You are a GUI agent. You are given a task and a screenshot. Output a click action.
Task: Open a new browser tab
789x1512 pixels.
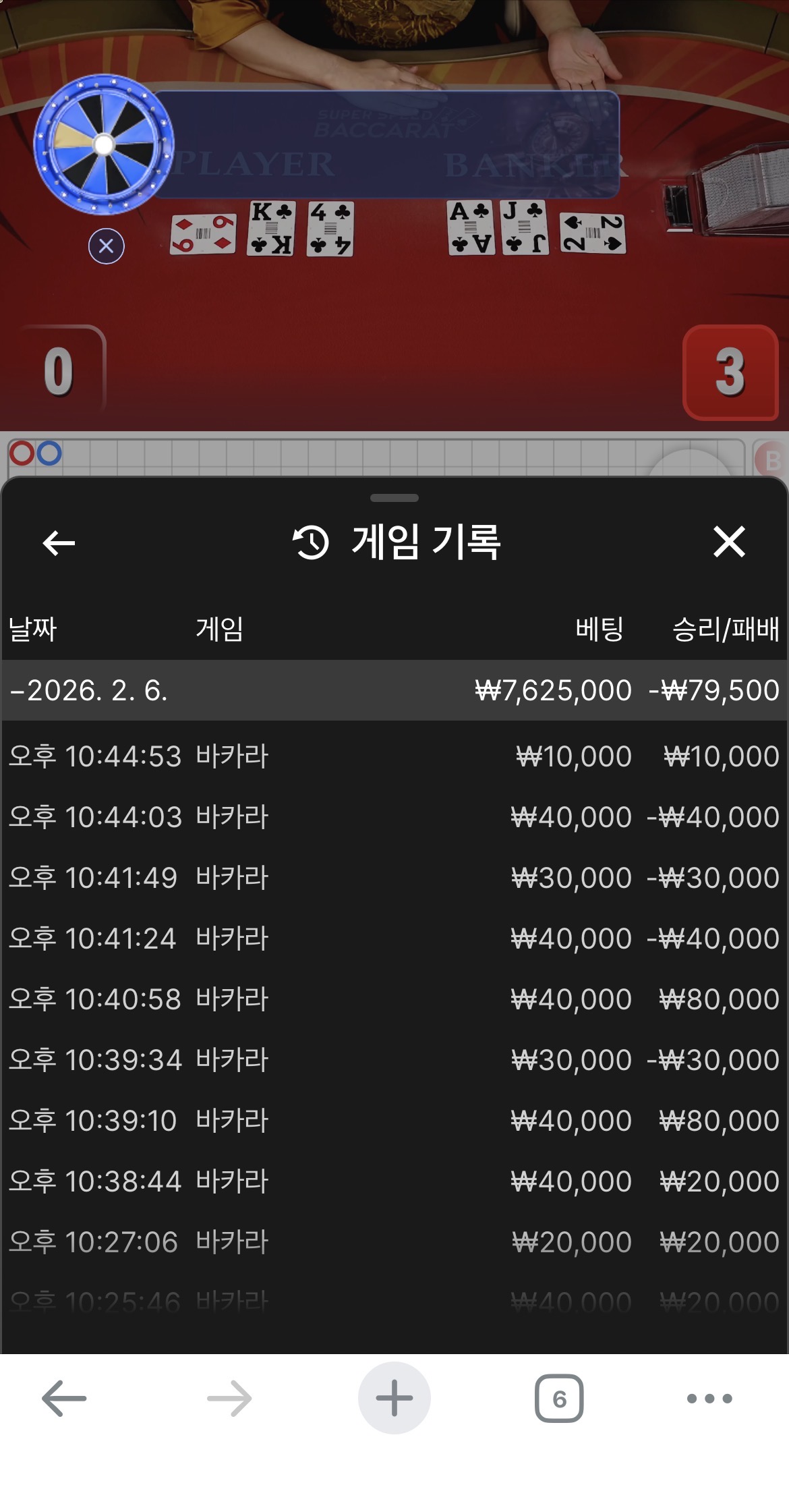tap(394, 1399)
